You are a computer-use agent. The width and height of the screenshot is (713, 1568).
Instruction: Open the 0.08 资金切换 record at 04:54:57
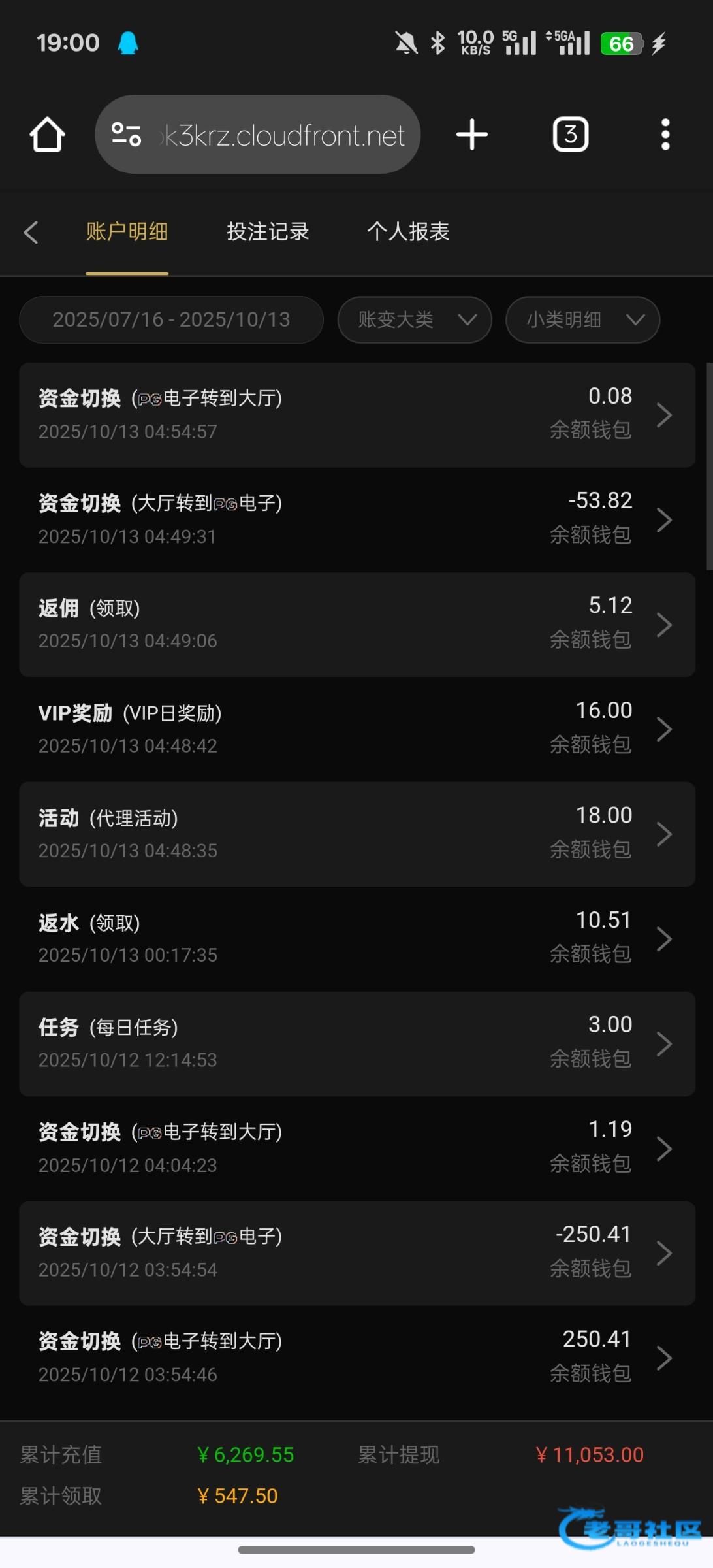(357, 415)
